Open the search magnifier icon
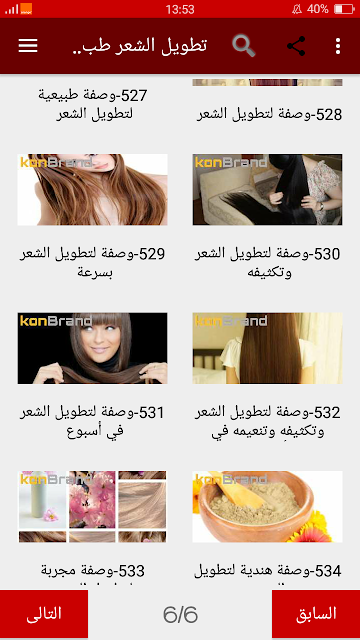This screenshot has width=360, height=640. pyautogui.click(x=244, y=46)
